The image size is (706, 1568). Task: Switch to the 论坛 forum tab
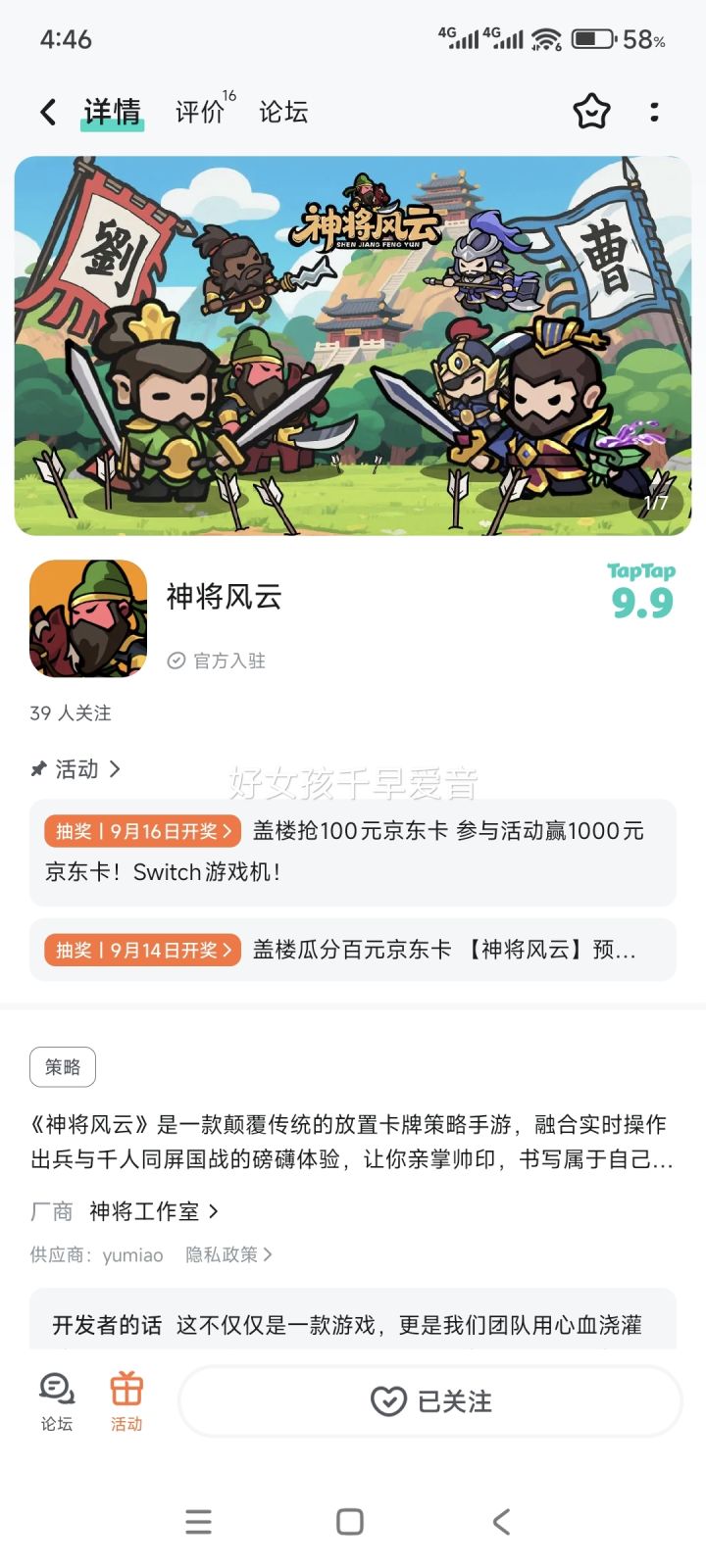(282, 112)
